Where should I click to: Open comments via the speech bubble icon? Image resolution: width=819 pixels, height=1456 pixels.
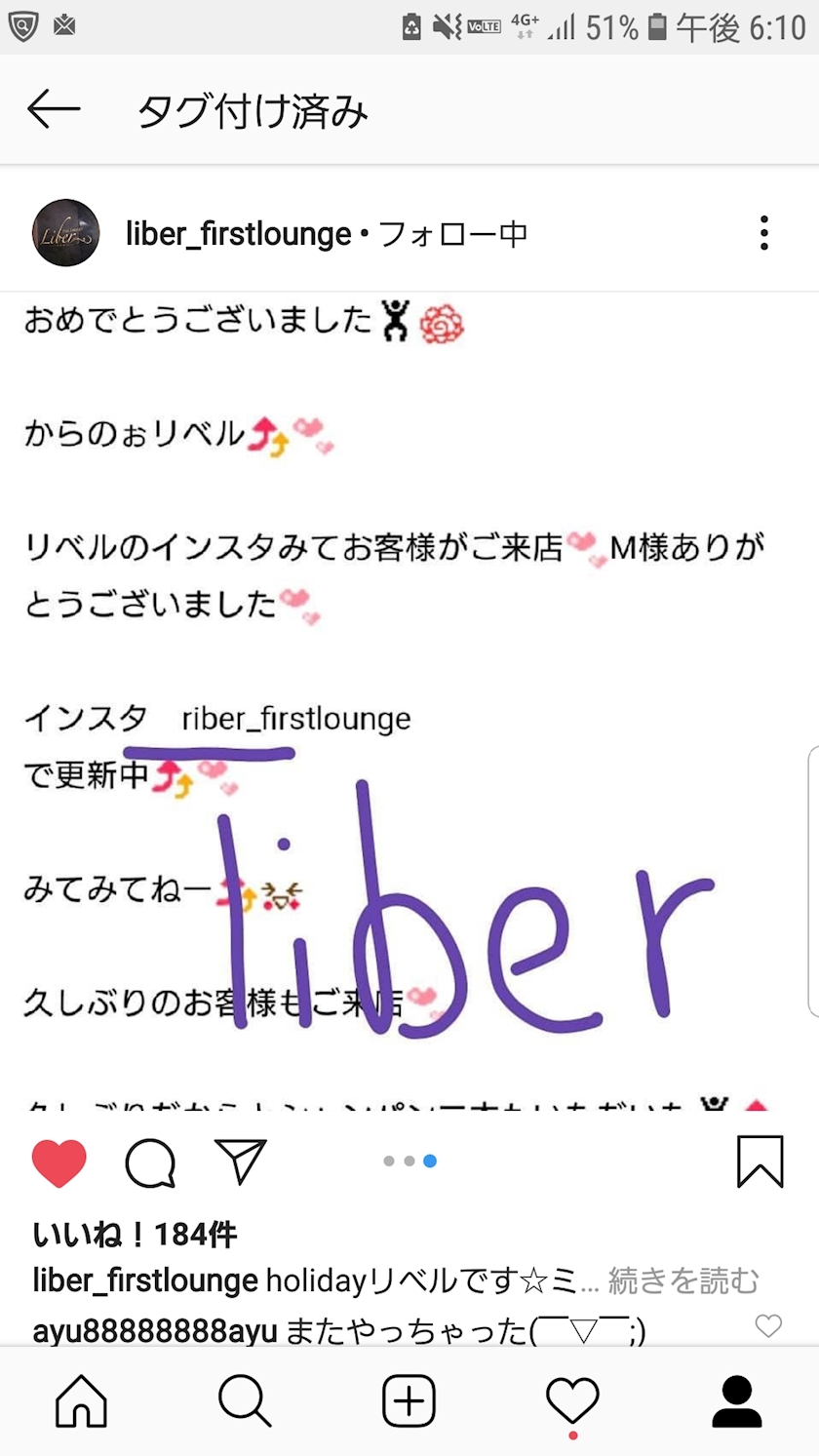(x=150, y=1162)
